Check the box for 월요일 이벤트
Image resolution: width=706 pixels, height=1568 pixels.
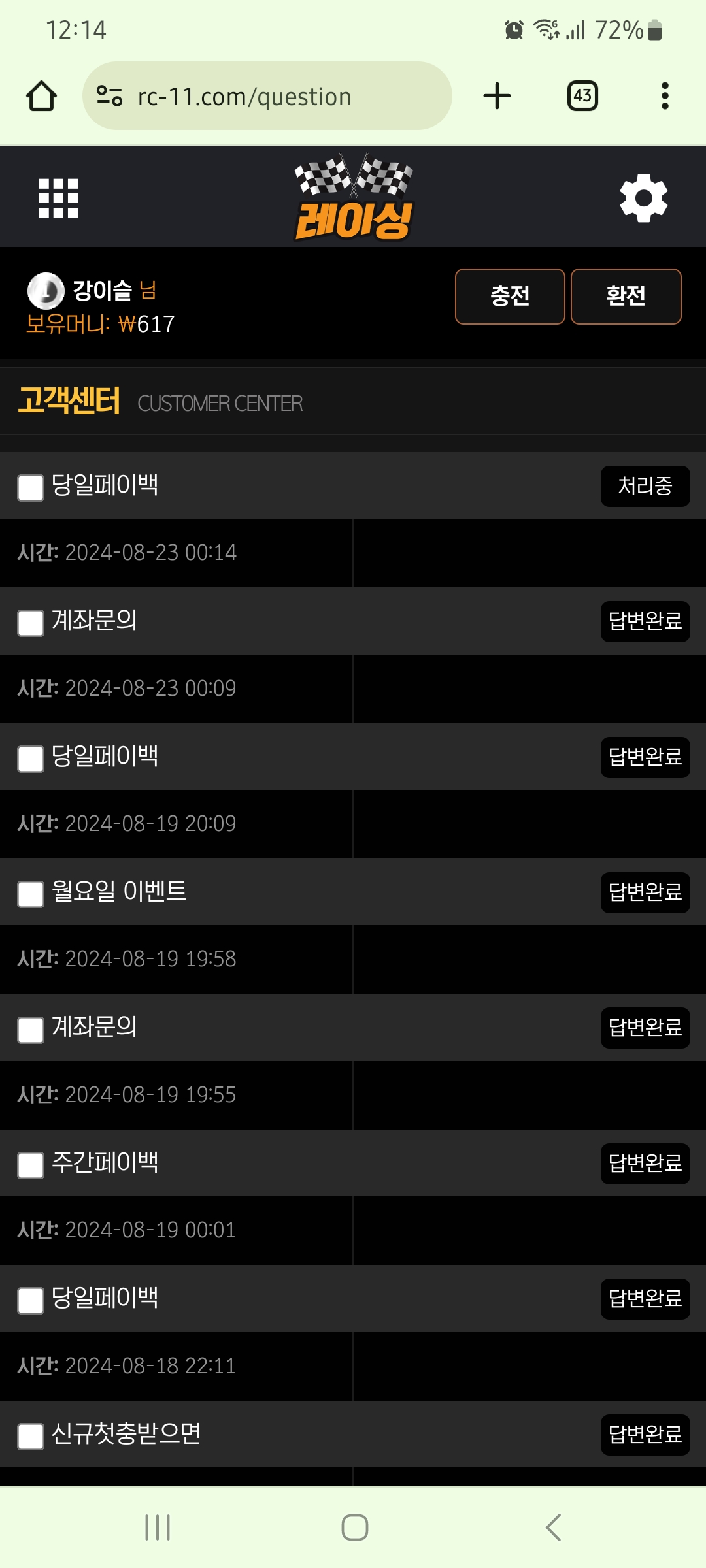point(31,894)
